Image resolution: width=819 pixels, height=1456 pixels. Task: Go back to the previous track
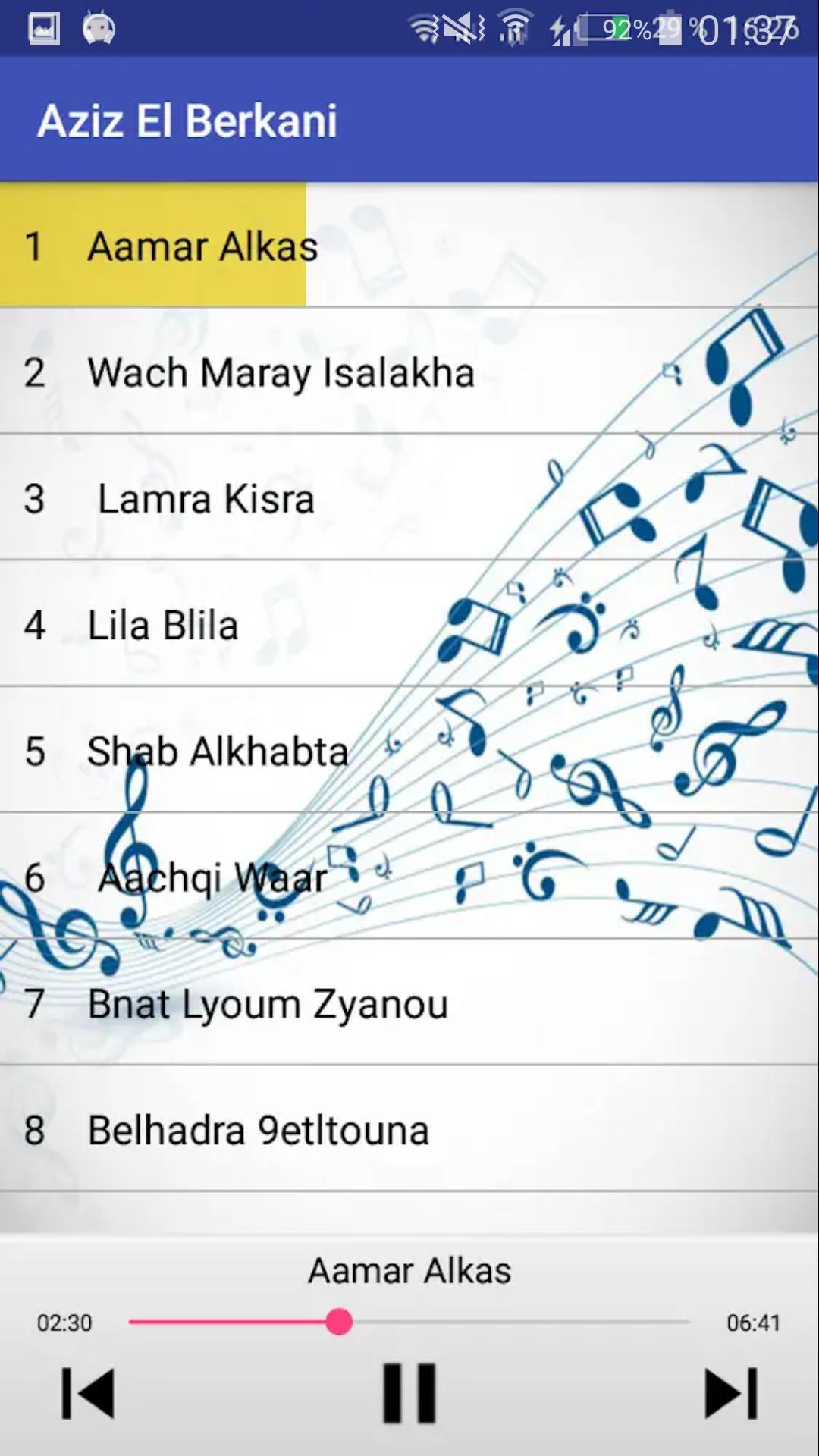tap(88, 1392)
